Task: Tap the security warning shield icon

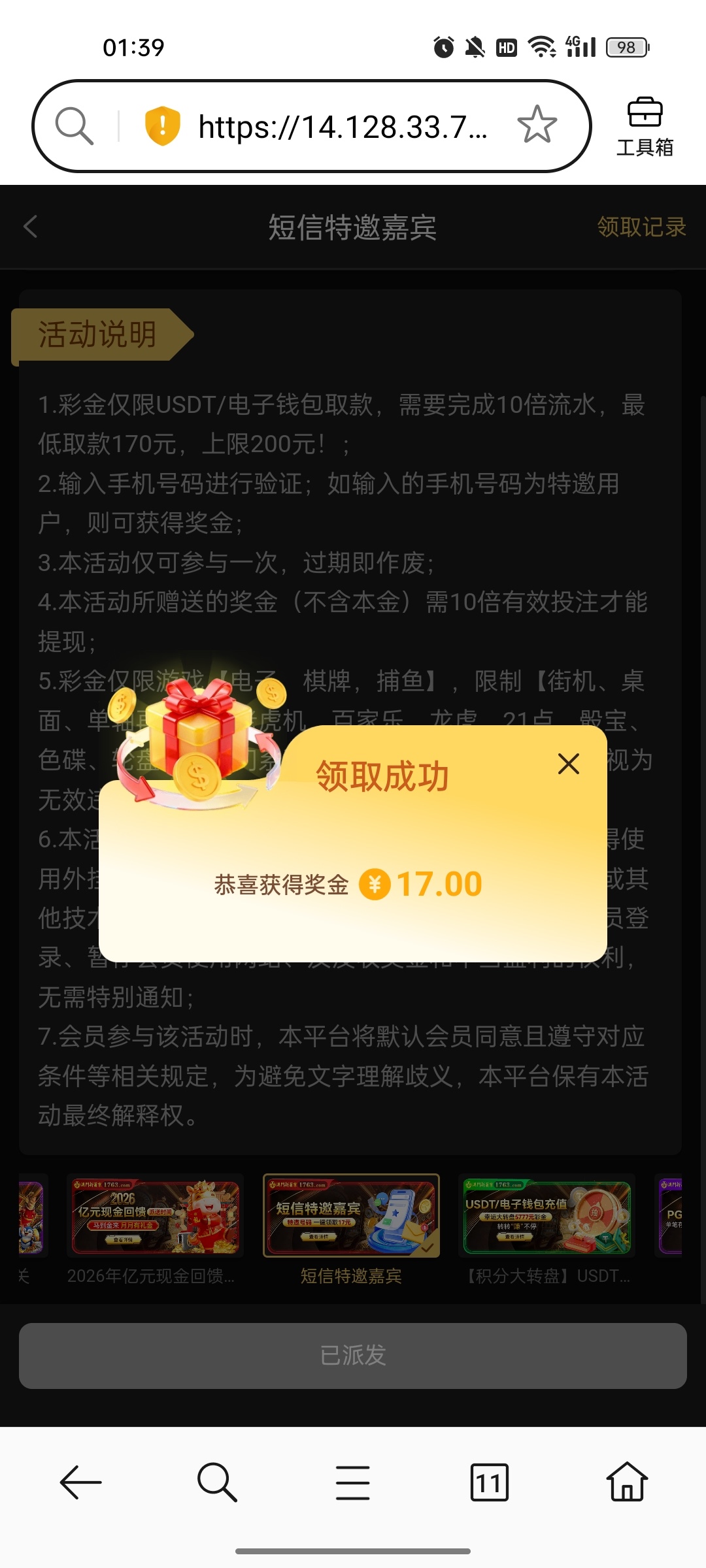Action: (x=162, y=125)
